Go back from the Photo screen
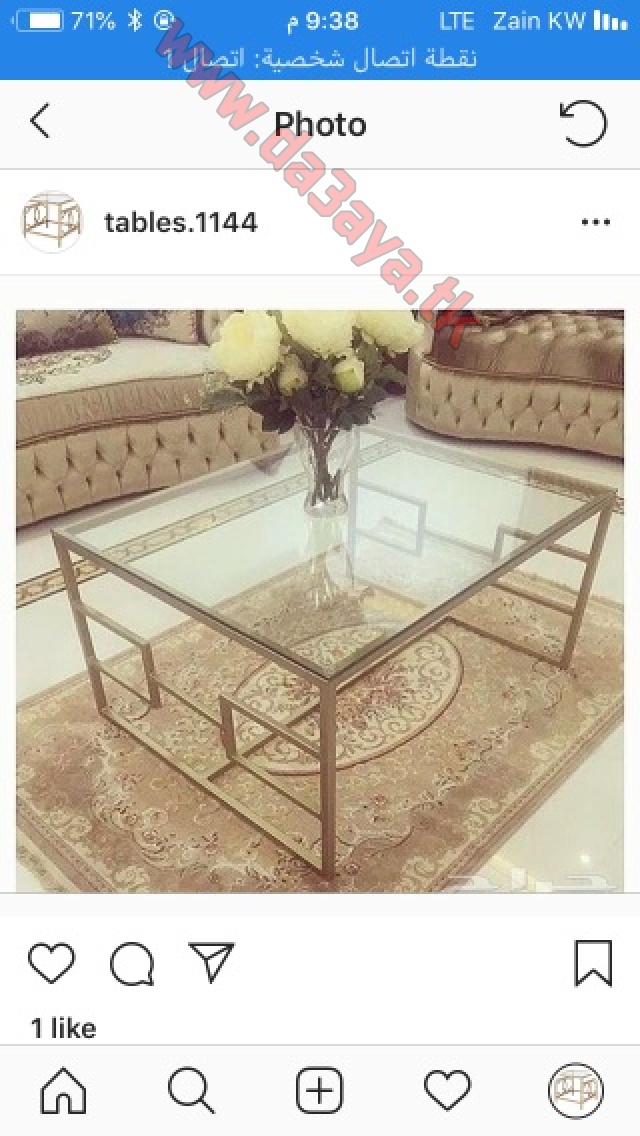 coord(40,121)
